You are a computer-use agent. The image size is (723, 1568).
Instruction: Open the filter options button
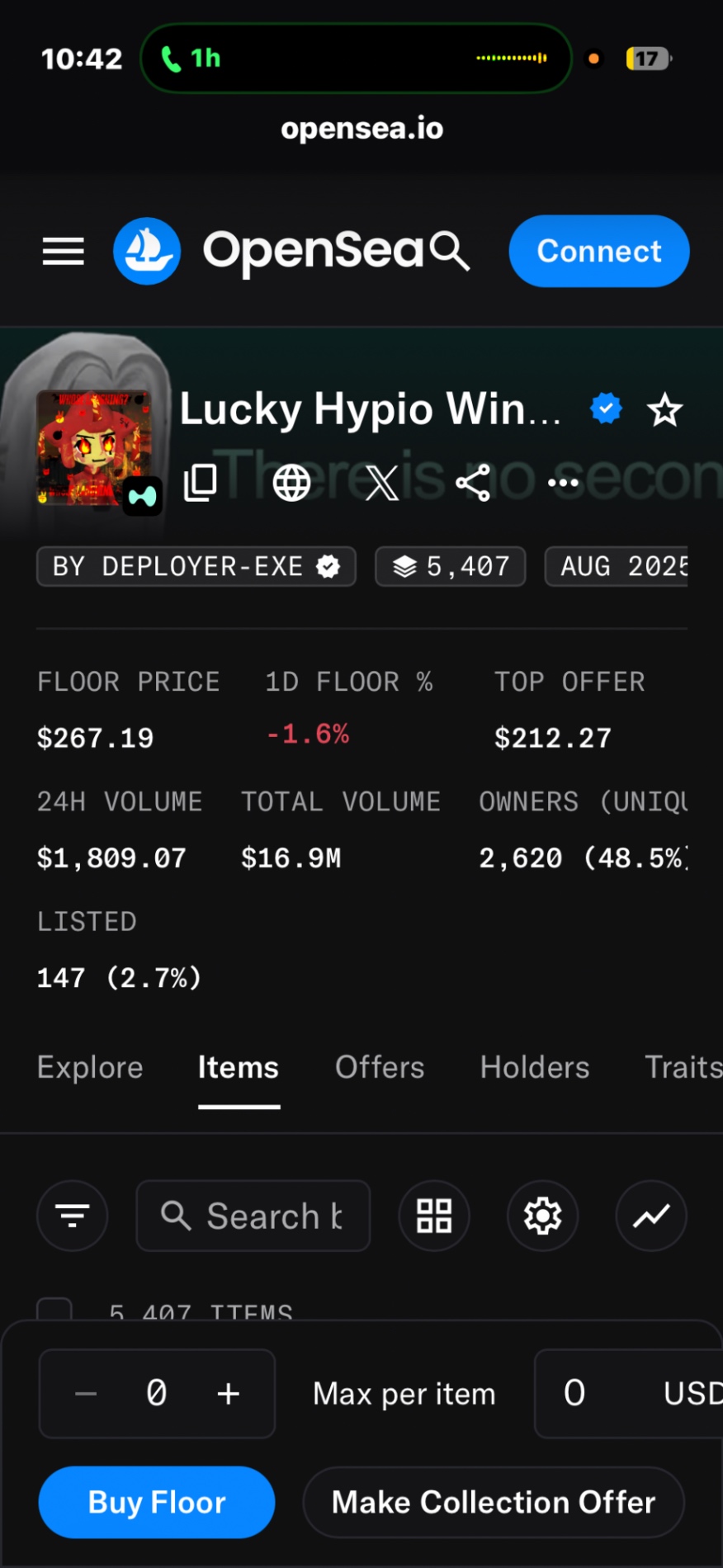[73, 1216]
